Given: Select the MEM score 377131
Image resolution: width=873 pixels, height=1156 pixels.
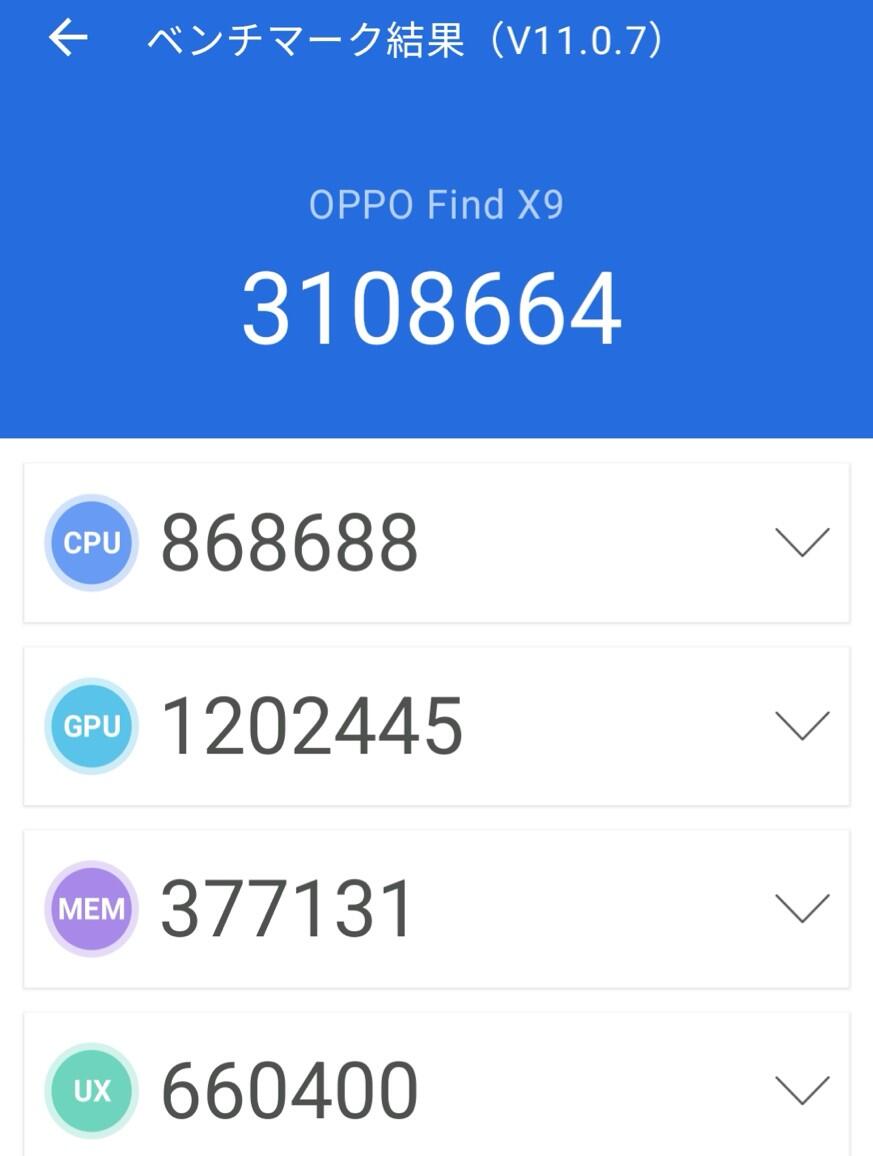Looking at the screenshot, I should 286,907.
